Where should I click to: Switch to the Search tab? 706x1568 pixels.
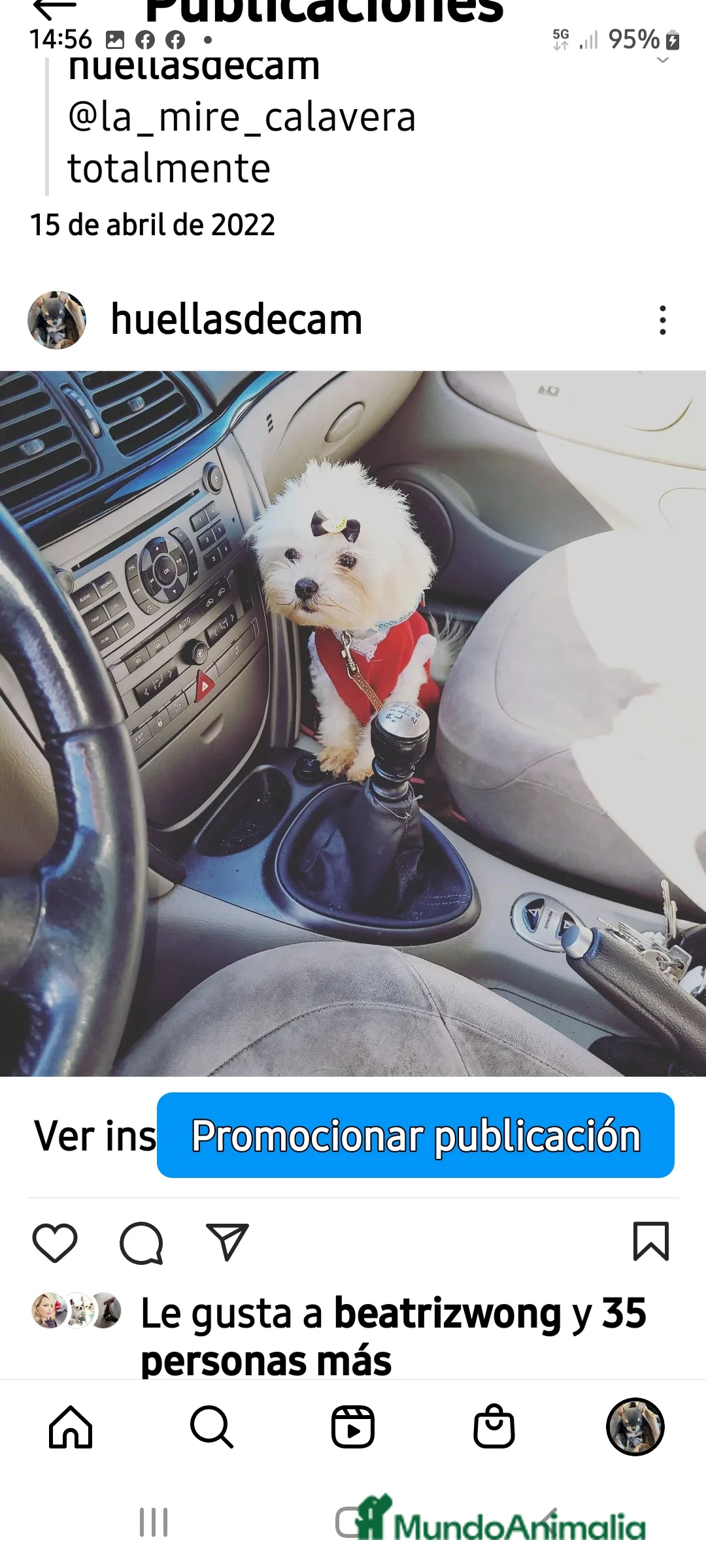point(212,1427)
